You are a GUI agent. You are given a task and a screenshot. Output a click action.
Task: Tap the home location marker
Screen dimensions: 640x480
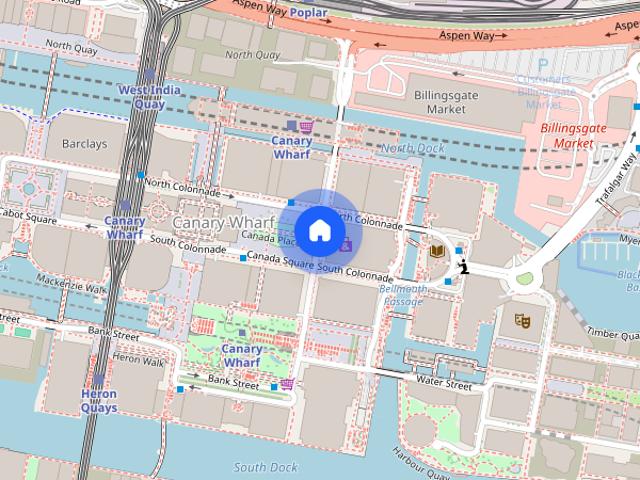pos(319,230)
